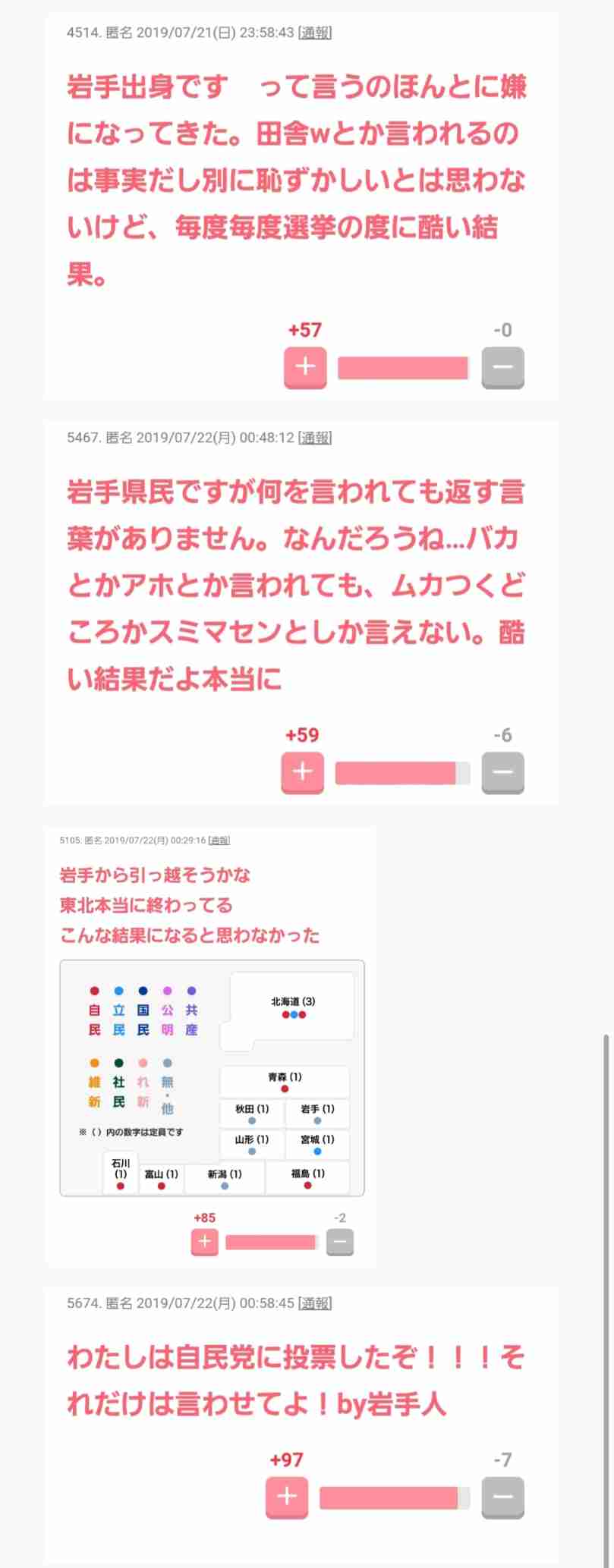This screenshot has height=1568, width=614.
Task: Open the comment image beginning 岩手県民ですが
Action: pyautogui.click(x=301, y=611)
